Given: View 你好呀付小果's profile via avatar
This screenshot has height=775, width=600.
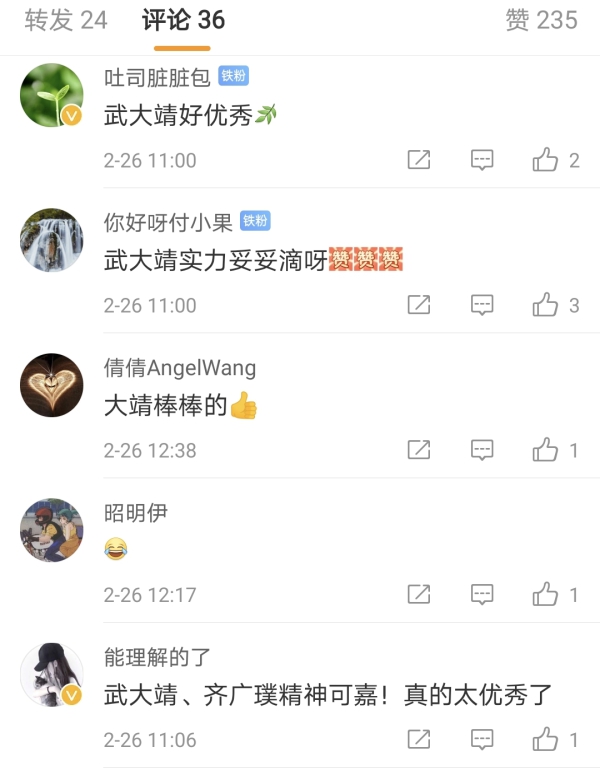Looking at the screenshot, I should tap(52, 240).
